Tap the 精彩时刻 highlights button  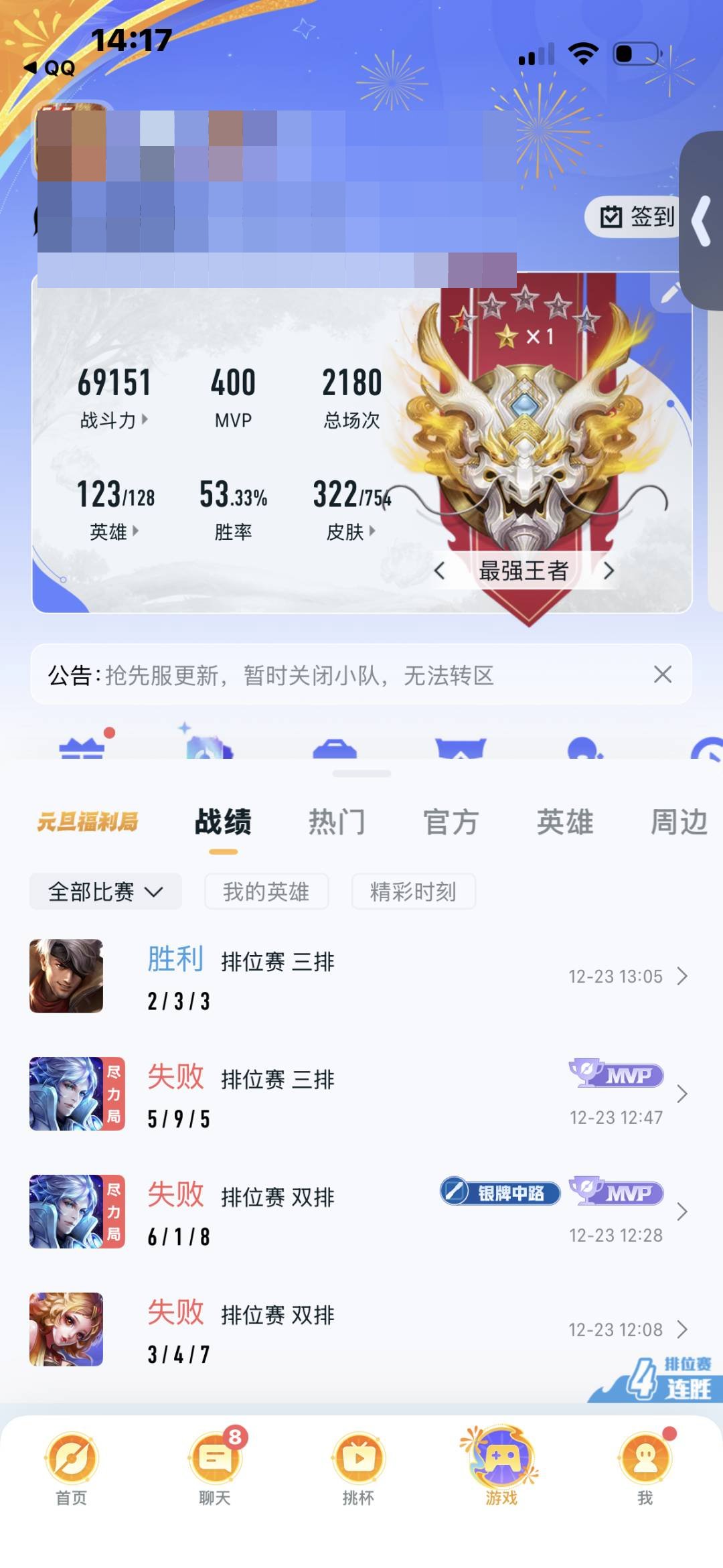click(413, 892)
